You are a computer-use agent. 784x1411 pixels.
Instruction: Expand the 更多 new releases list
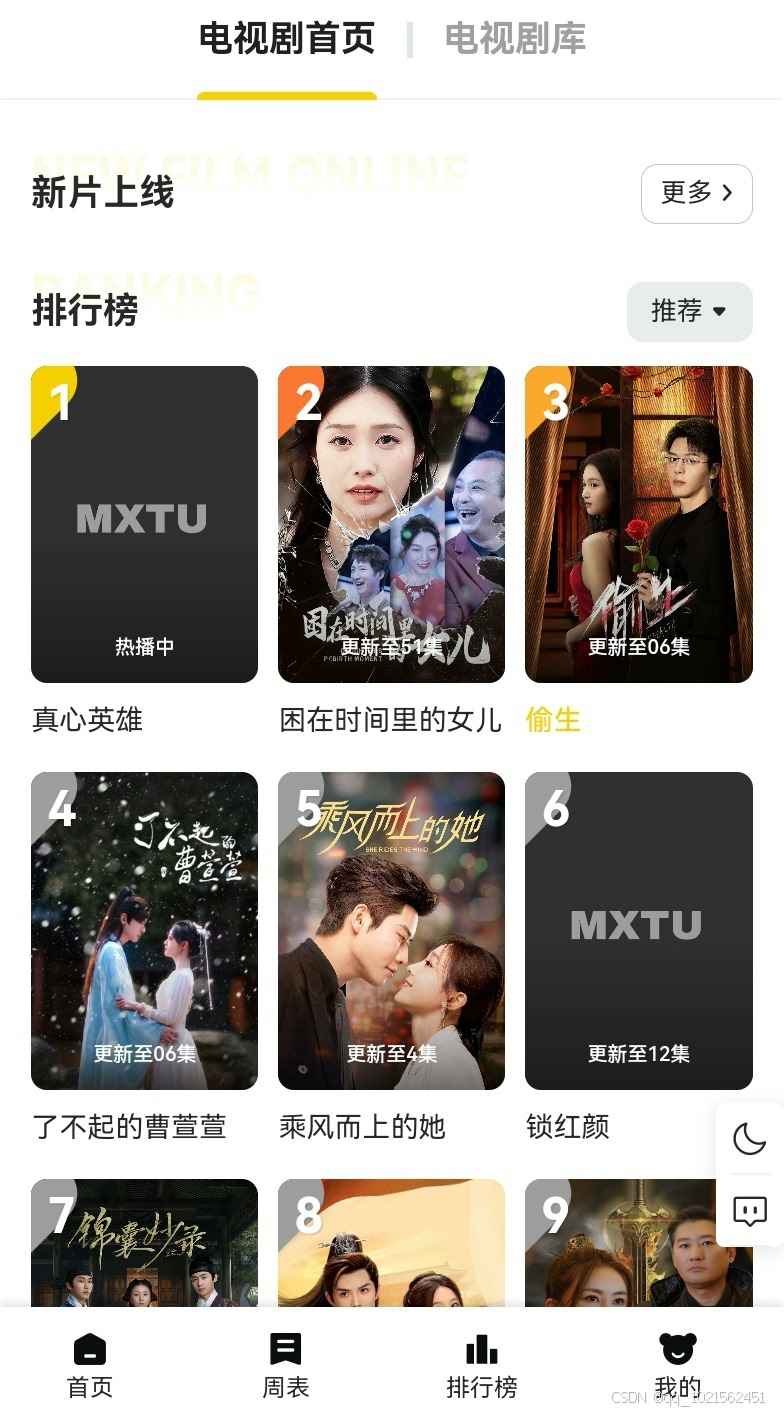(696, 194)
